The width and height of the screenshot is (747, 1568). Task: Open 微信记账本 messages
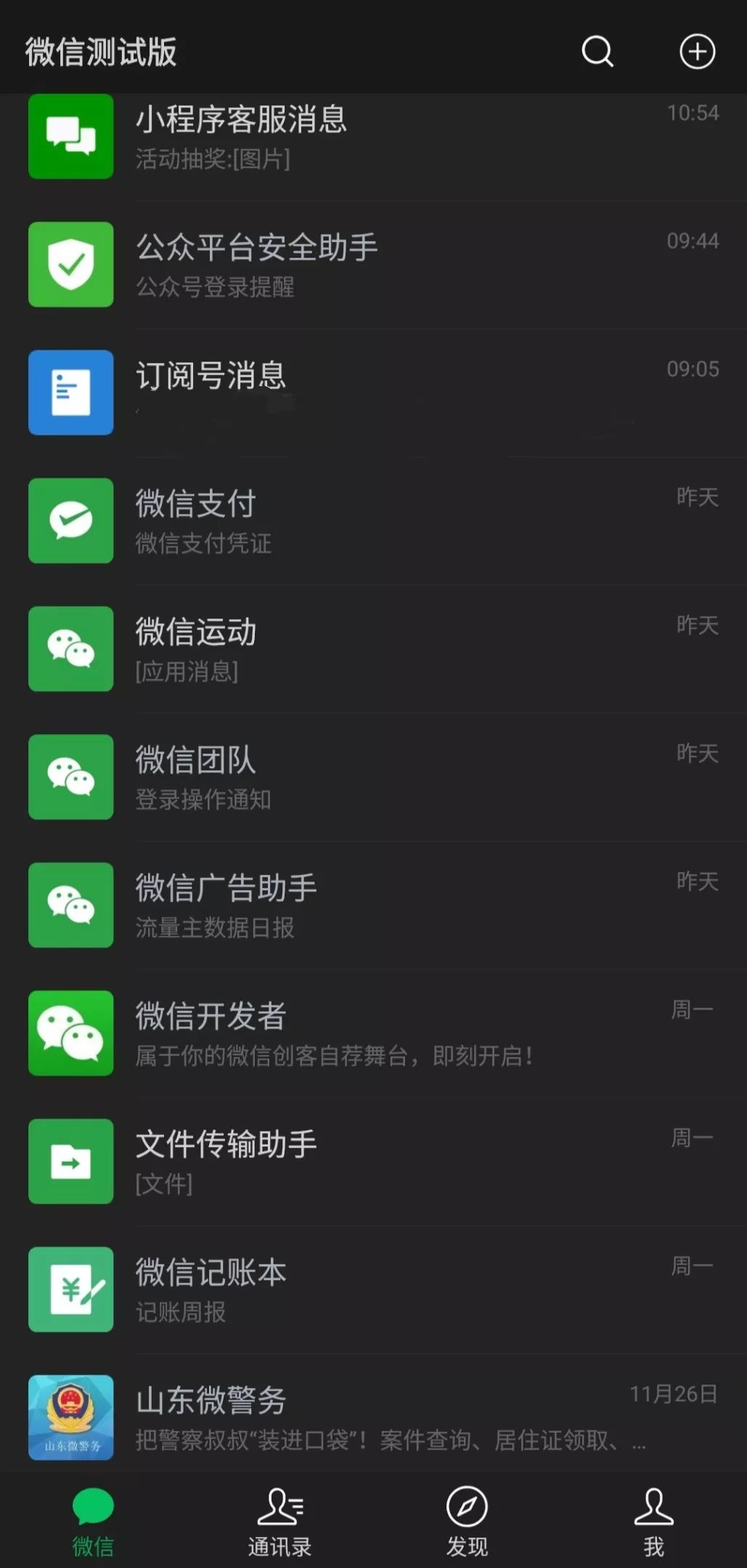point(373,1290)
